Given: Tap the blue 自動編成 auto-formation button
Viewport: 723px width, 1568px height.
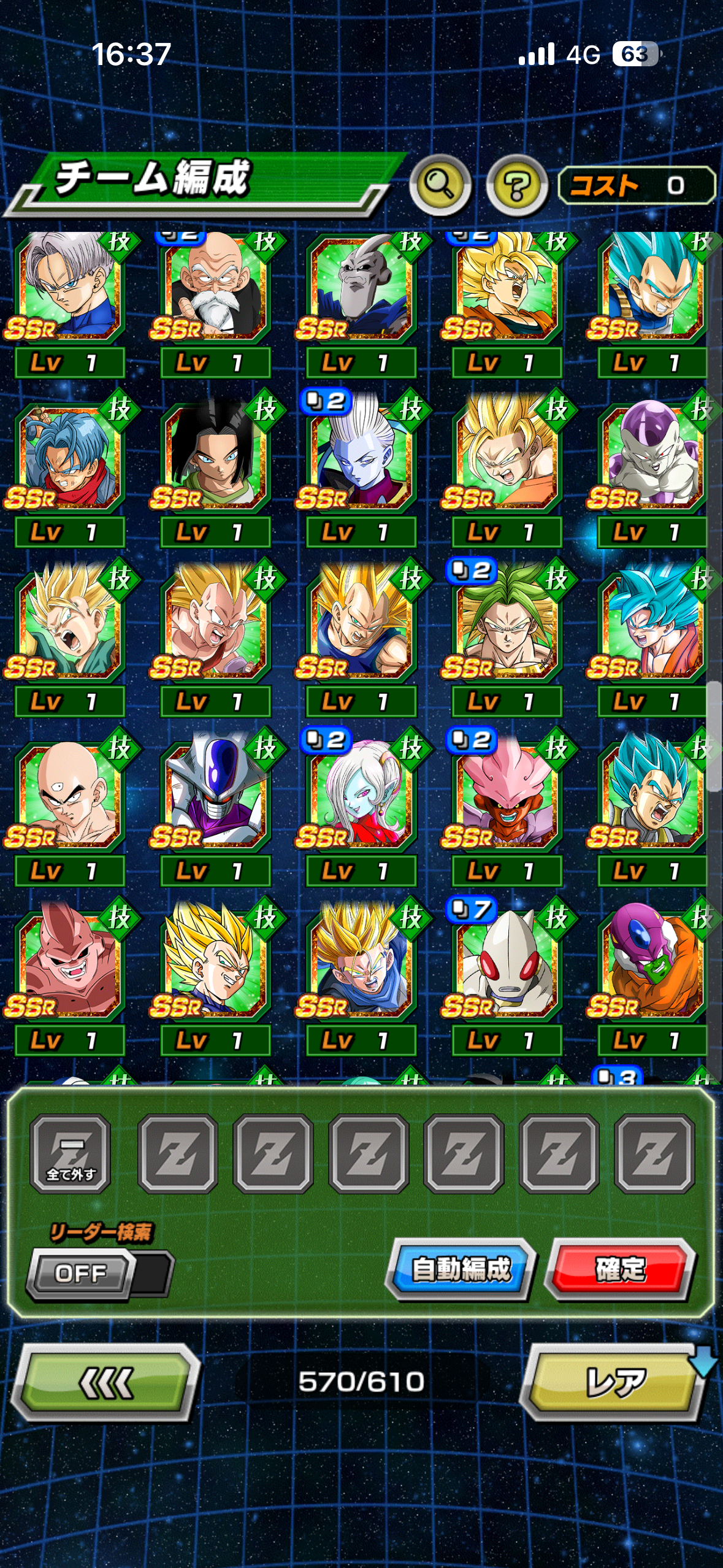Looking at the screenshot, I should tap(461, 1269).
